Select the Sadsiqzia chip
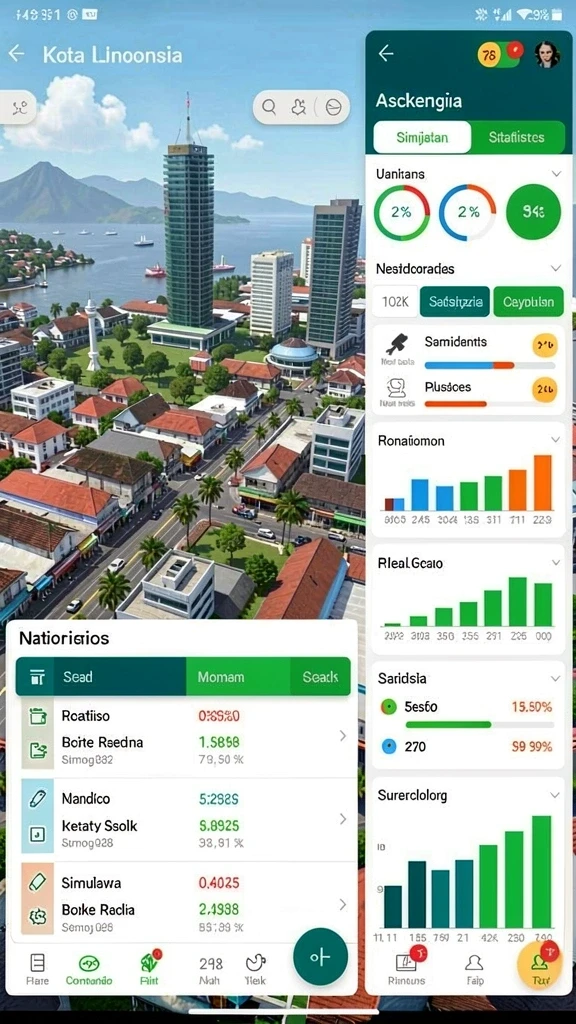 tap(455, 302)
